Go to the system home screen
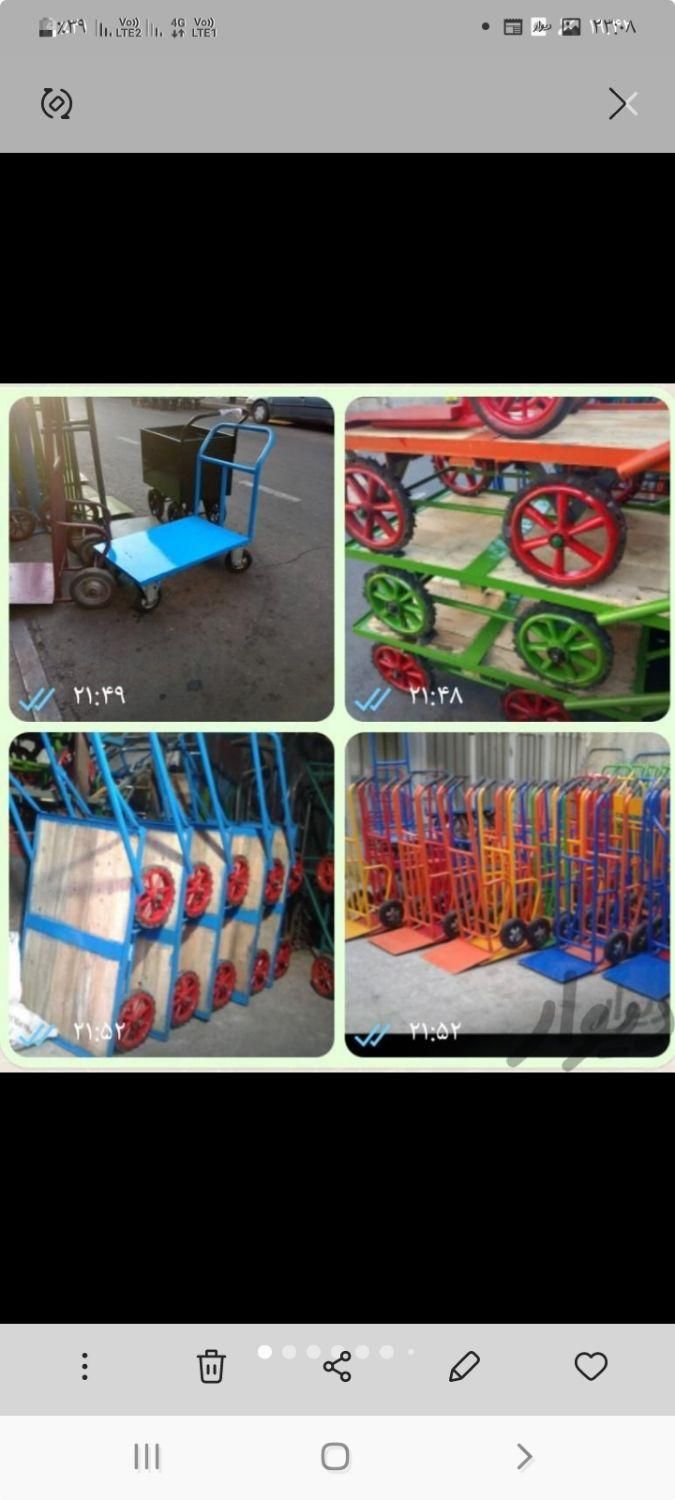Viewport: 675px width, 1500px height. pyautogui.click(x=336, y=1457)
